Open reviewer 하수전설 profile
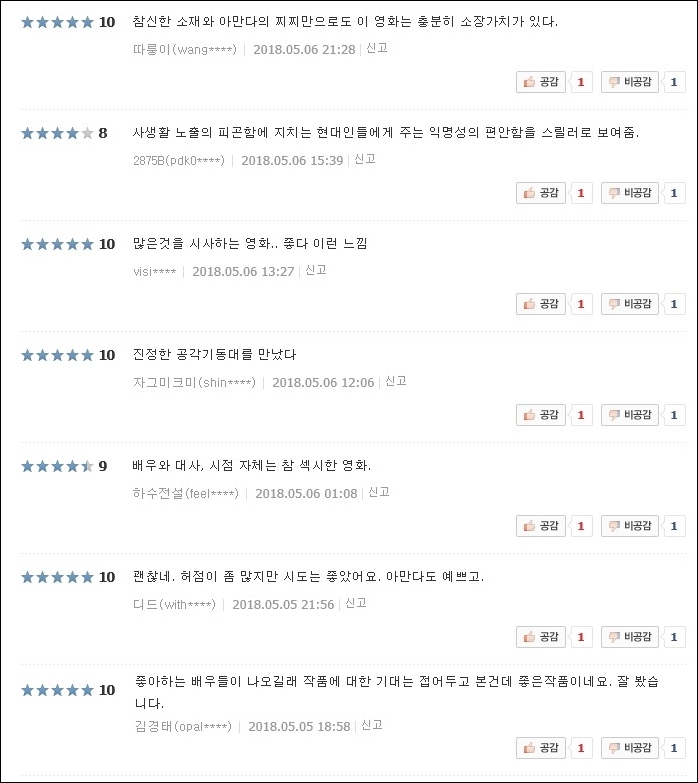The image size is (698, 783). (x=185, y=493)
